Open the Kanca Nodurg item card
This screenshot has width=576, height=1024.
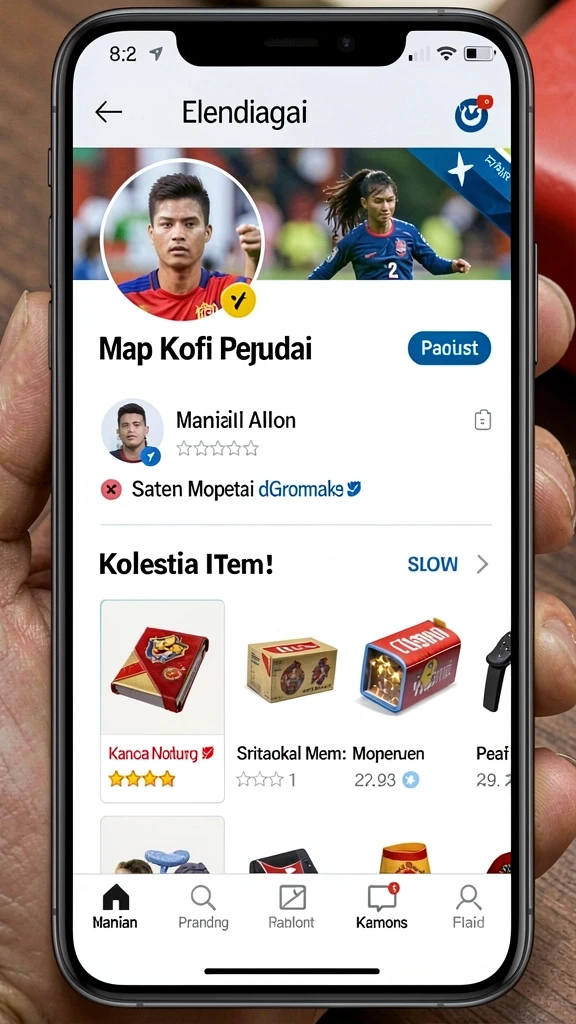point(162,701)
